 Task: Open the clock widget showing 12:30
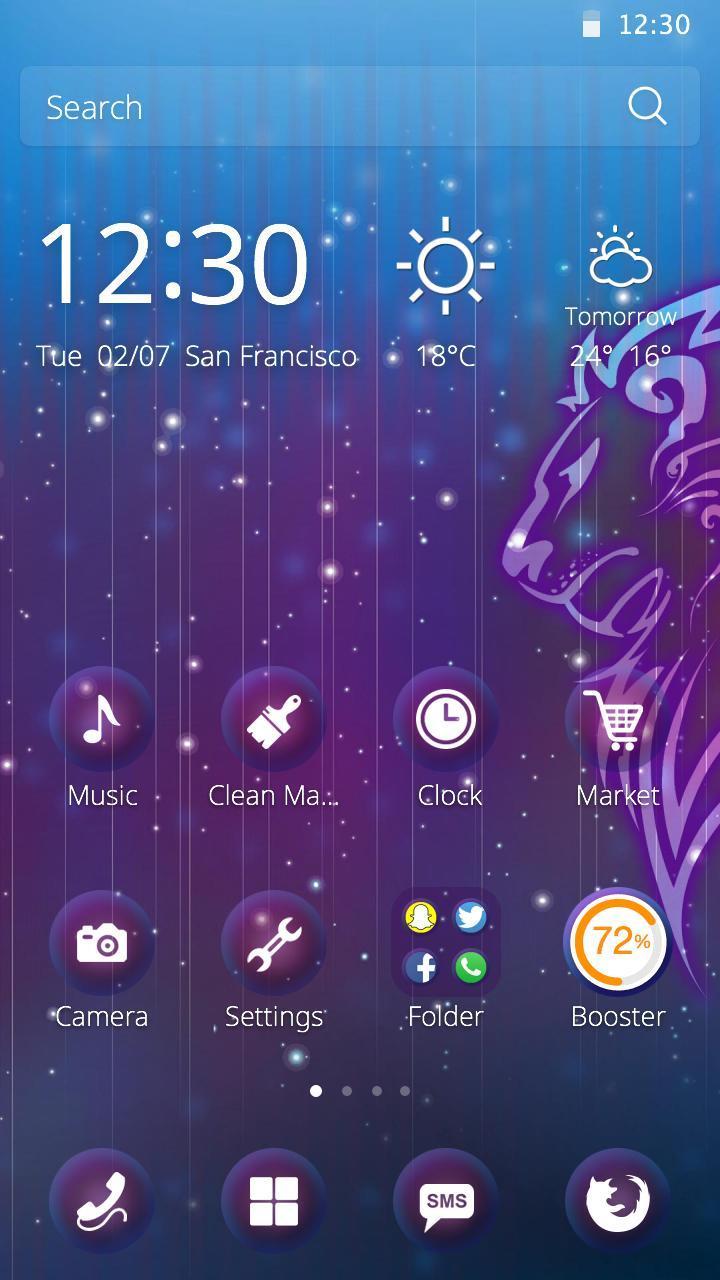click(x=174, y=265)
